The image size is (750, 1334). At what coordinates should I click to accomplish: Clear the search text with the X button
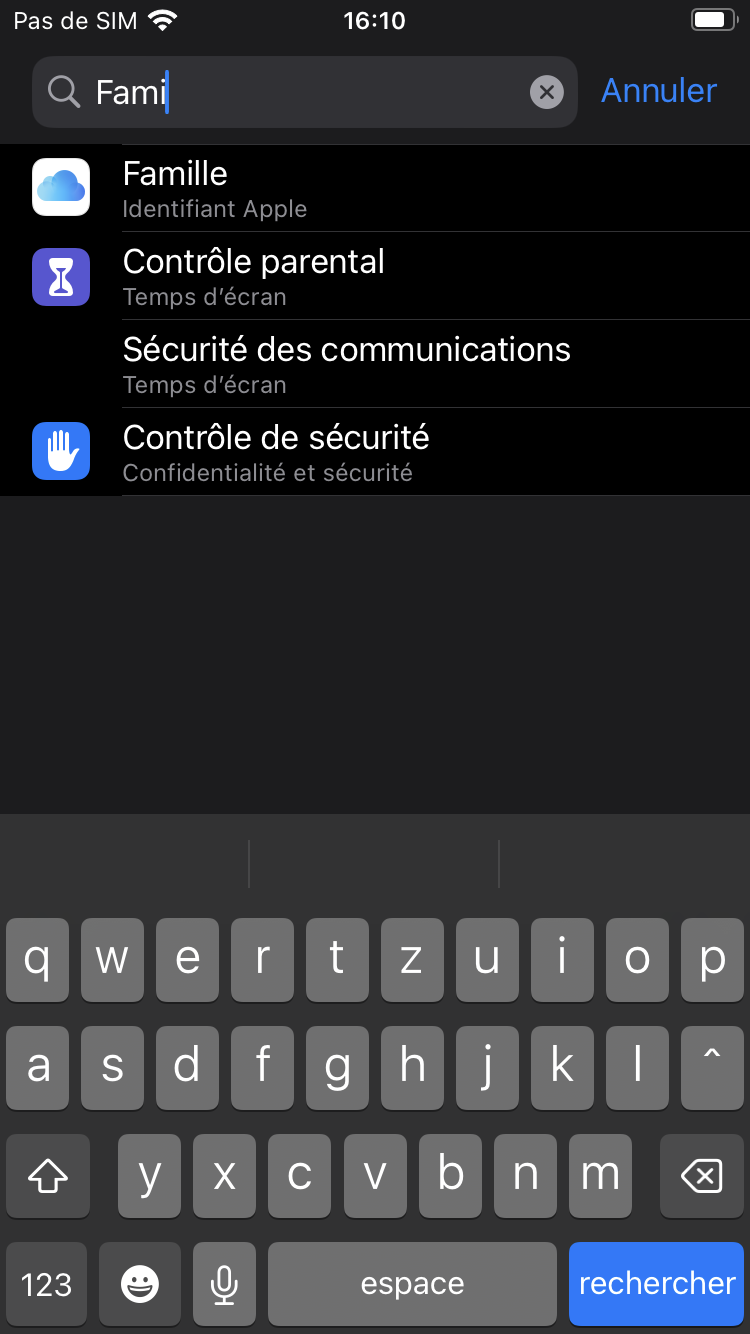click(x=546, y=93)
